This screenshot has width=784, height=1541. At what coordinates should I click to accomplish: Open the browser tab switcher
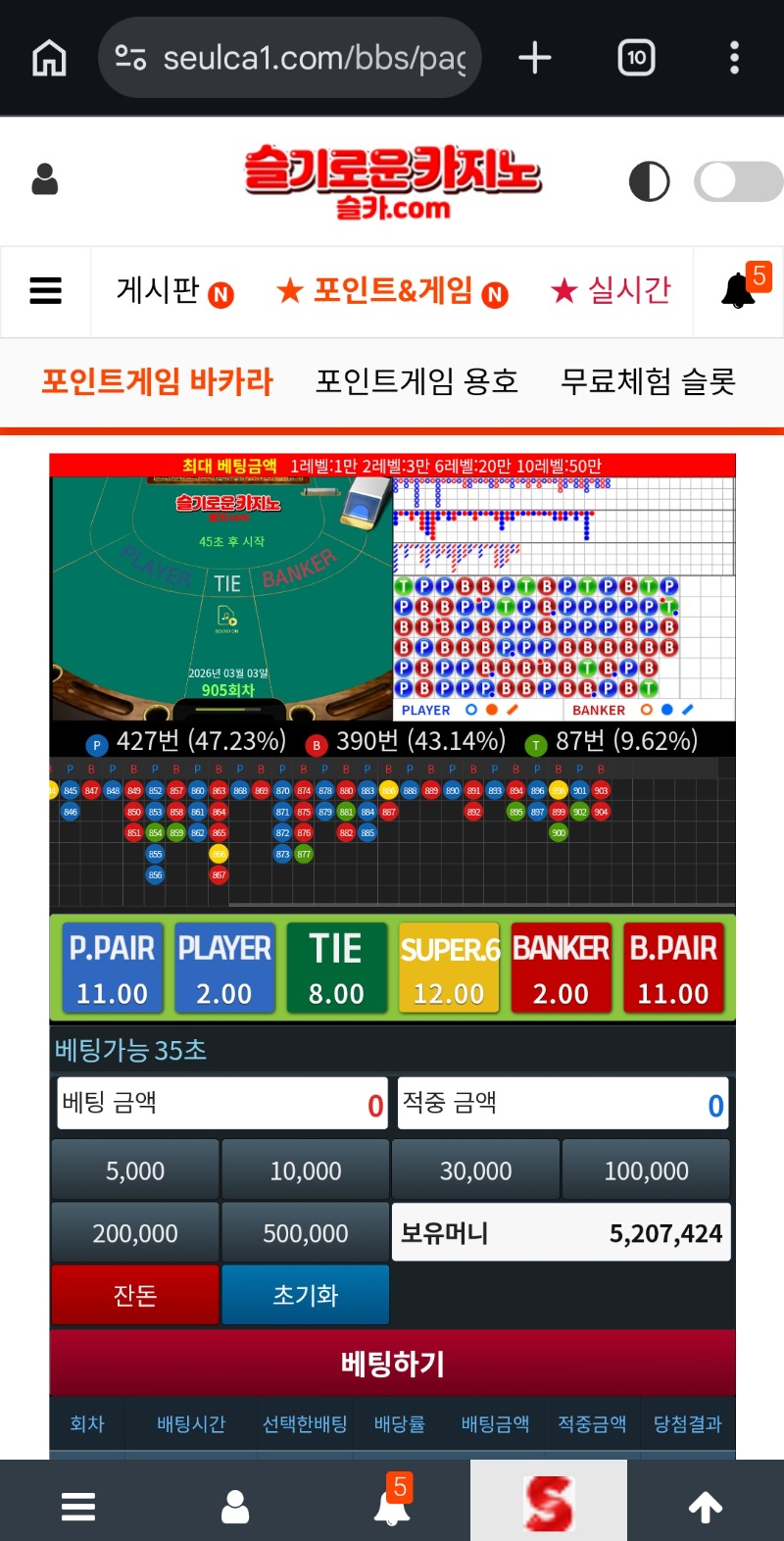[636, 58]
